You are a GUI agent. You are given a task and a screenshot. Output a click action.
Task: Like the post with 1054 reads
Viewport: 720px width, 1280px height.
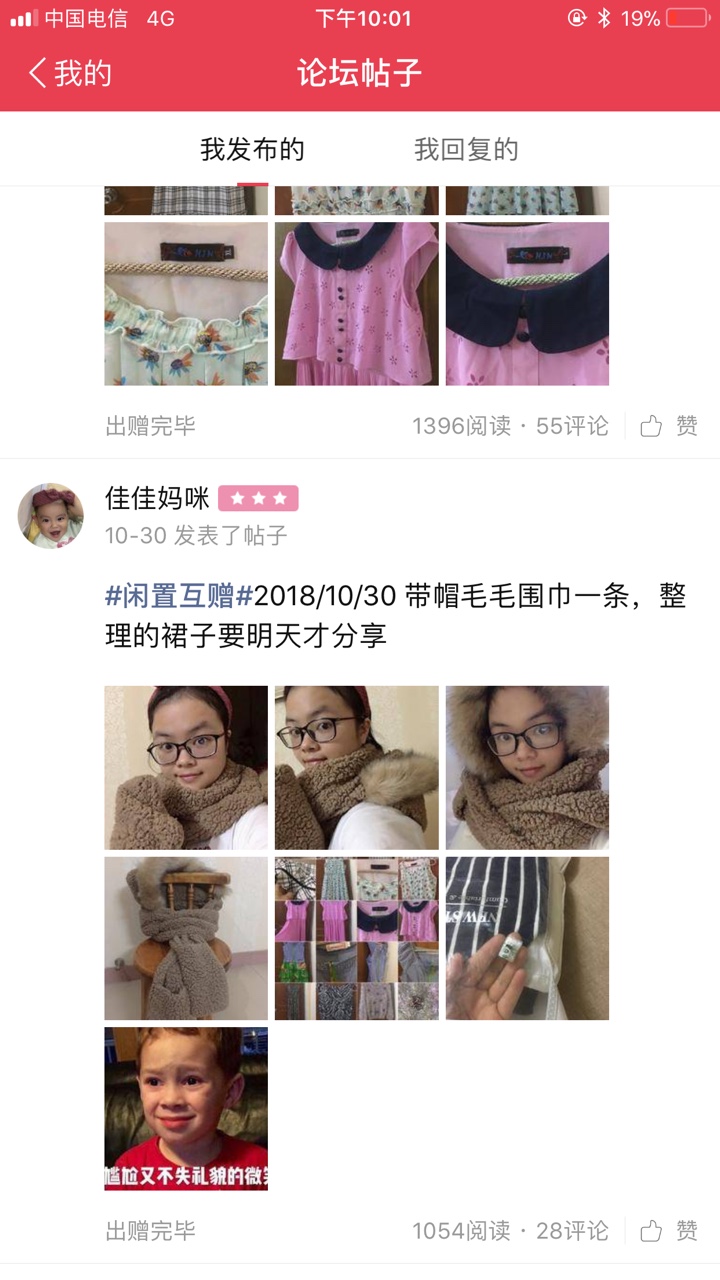coord(669,1230)
